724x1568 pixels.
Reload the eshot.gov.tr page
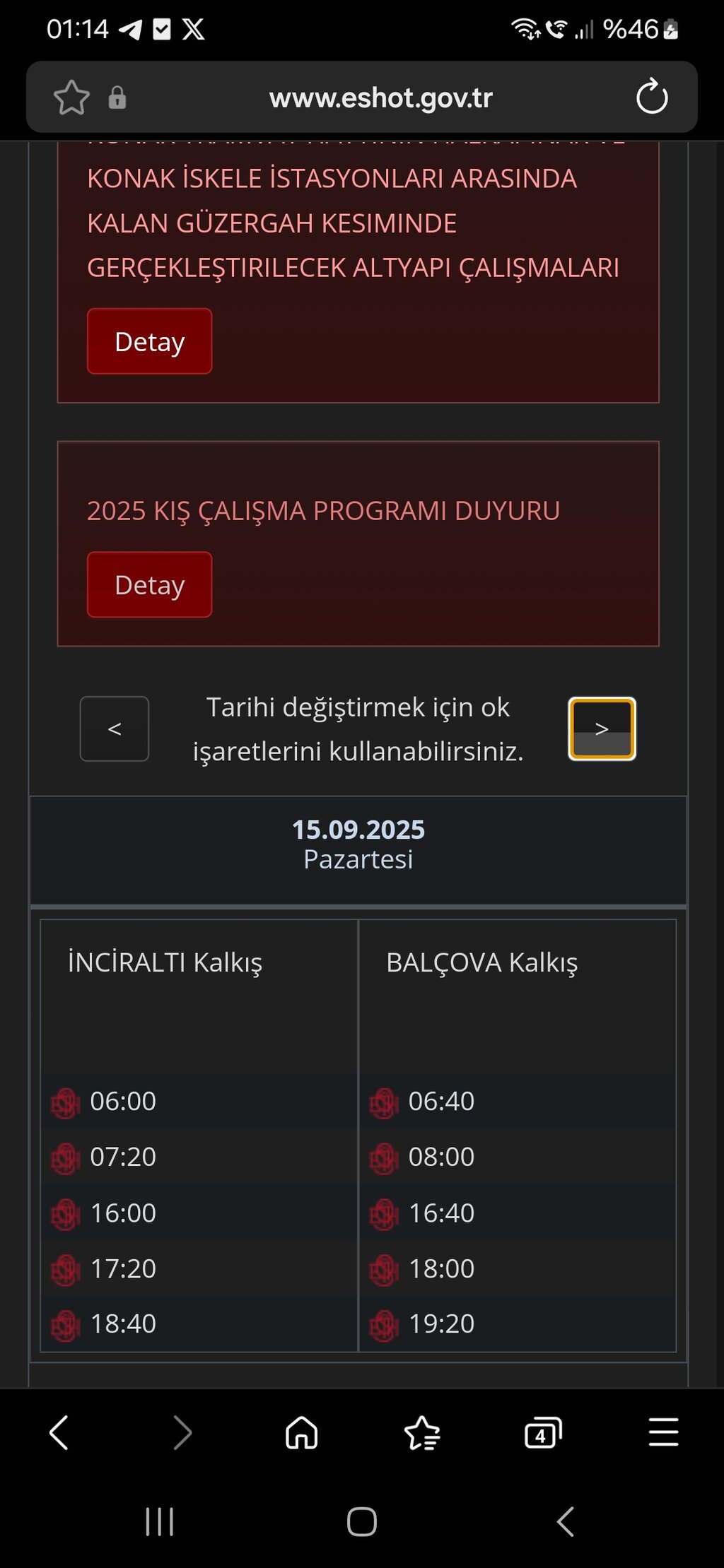coord(651,98)
